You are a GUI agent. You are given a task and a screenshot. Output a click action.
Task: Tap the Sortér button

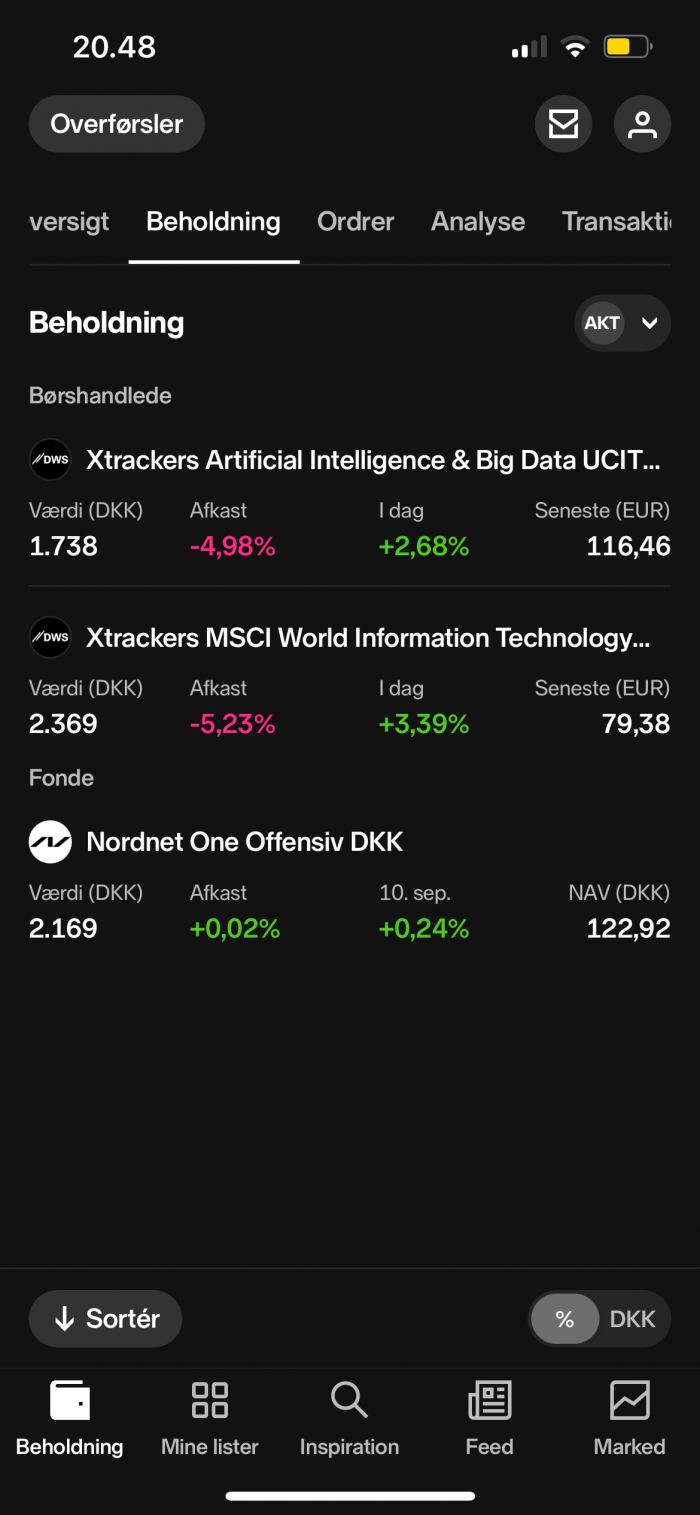click(x=106, y=1319)
